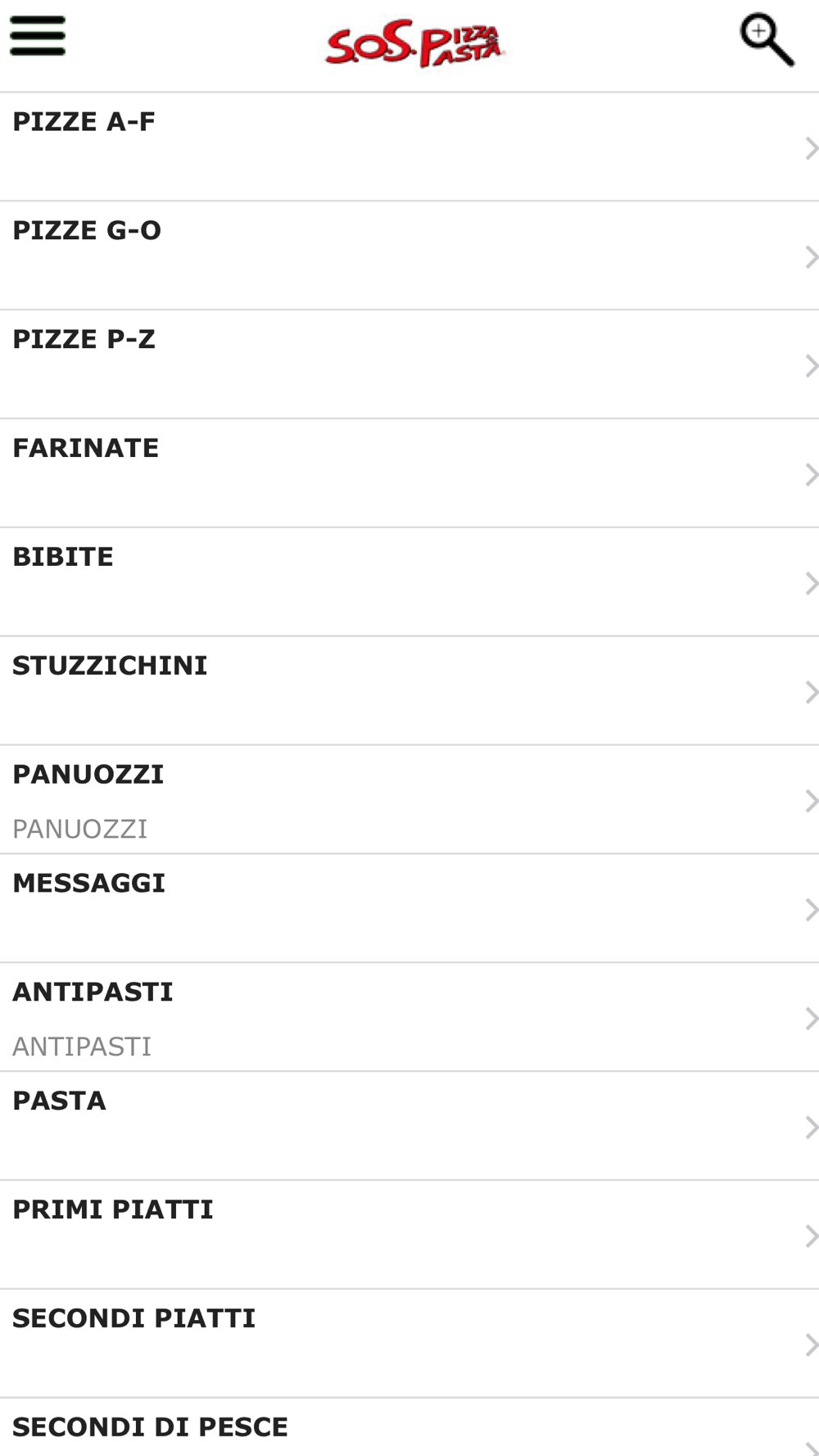Open the Primi Piatti section

[409, 1236]
